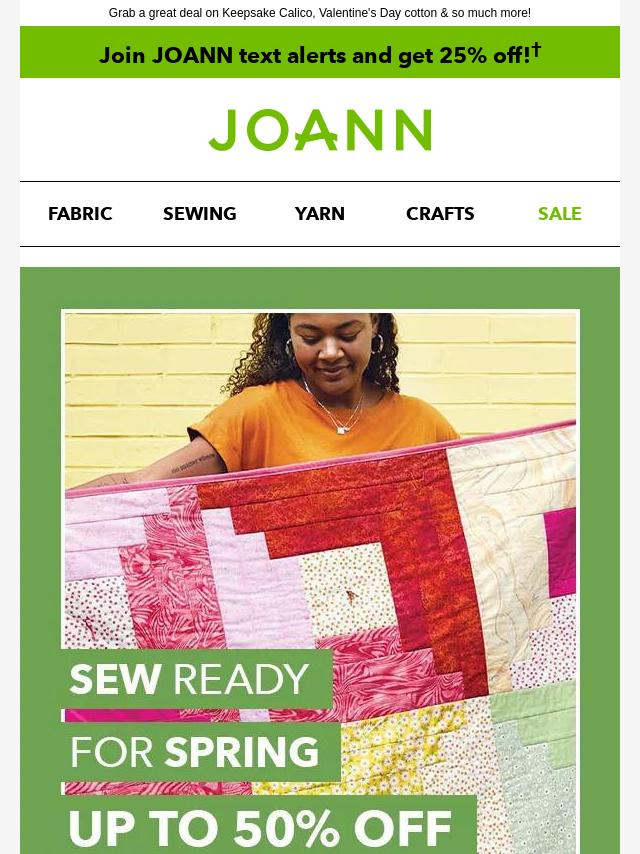Open the Fabric category

click(x=80, y=214)
